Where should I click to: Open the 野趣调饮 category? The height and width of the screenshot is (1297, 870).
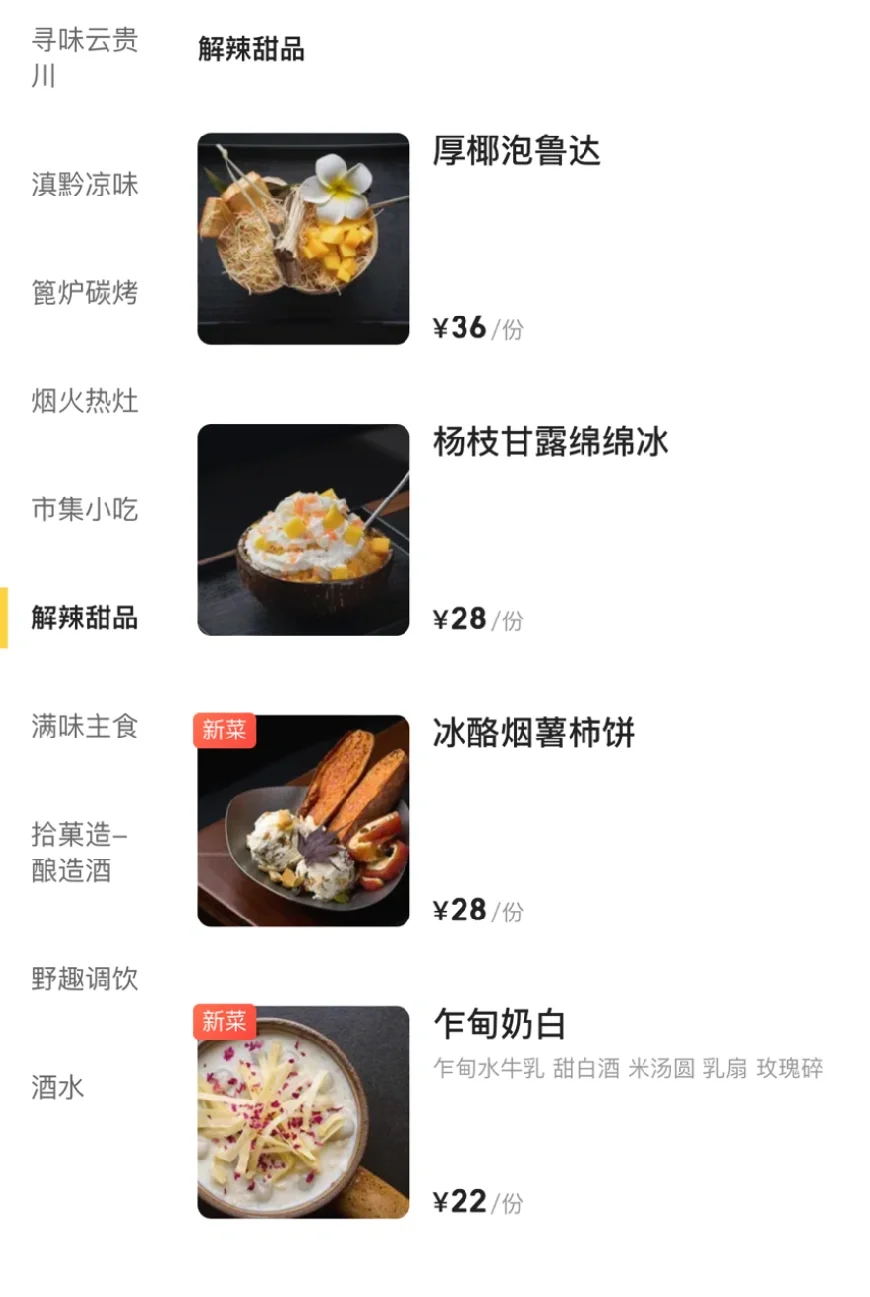tap(85, 980)
